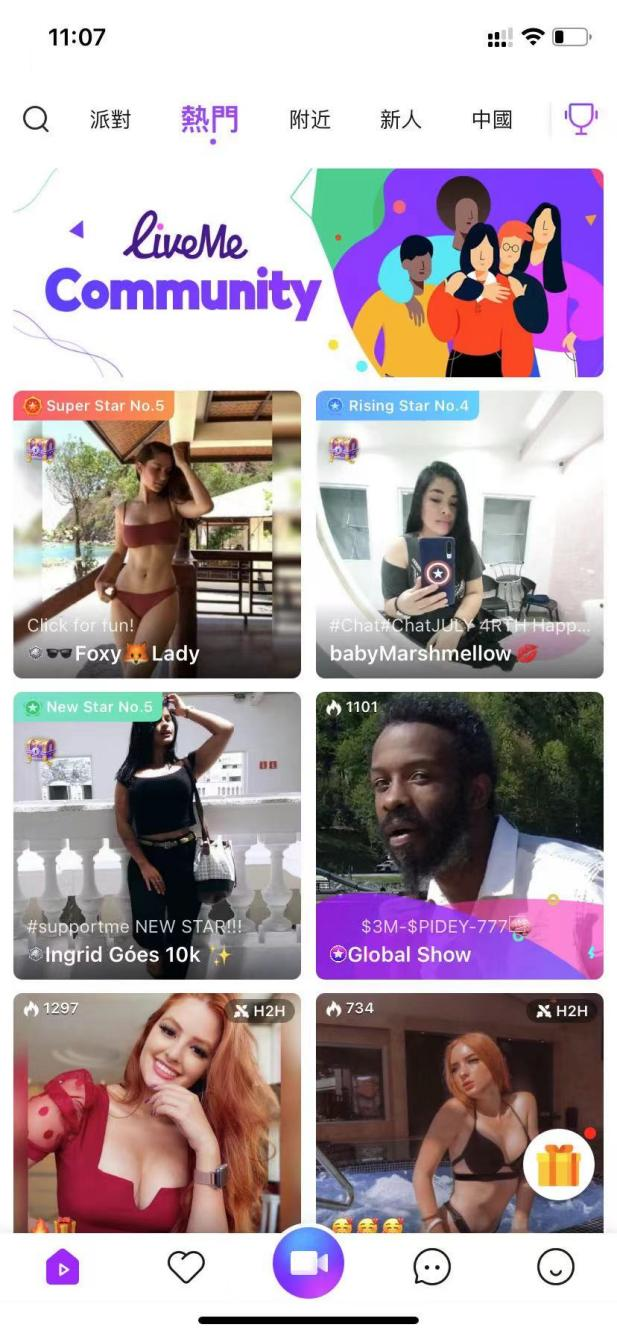Open the 新人 tab
Image resolution: width=617 pixels, height=1336 pixels.
400,120
